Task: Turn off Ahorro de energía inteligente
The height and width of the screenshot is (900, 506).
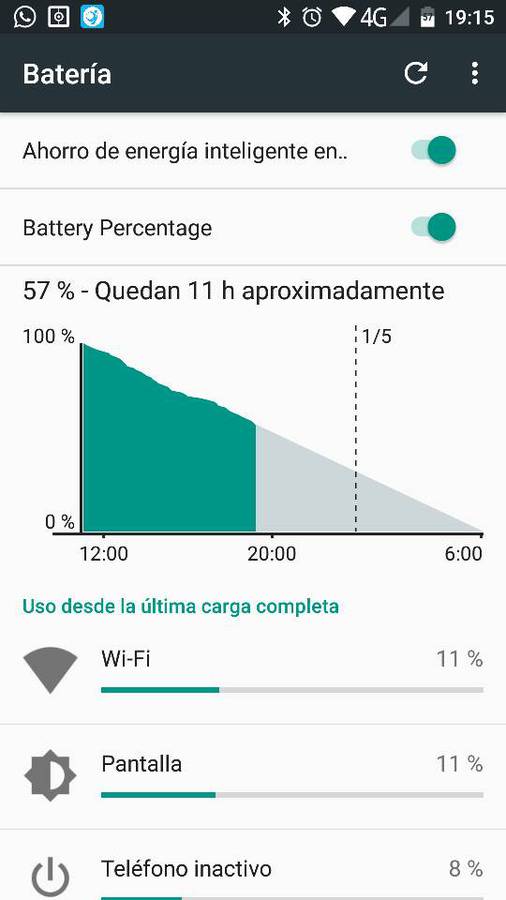Action: tap(433, 151)
